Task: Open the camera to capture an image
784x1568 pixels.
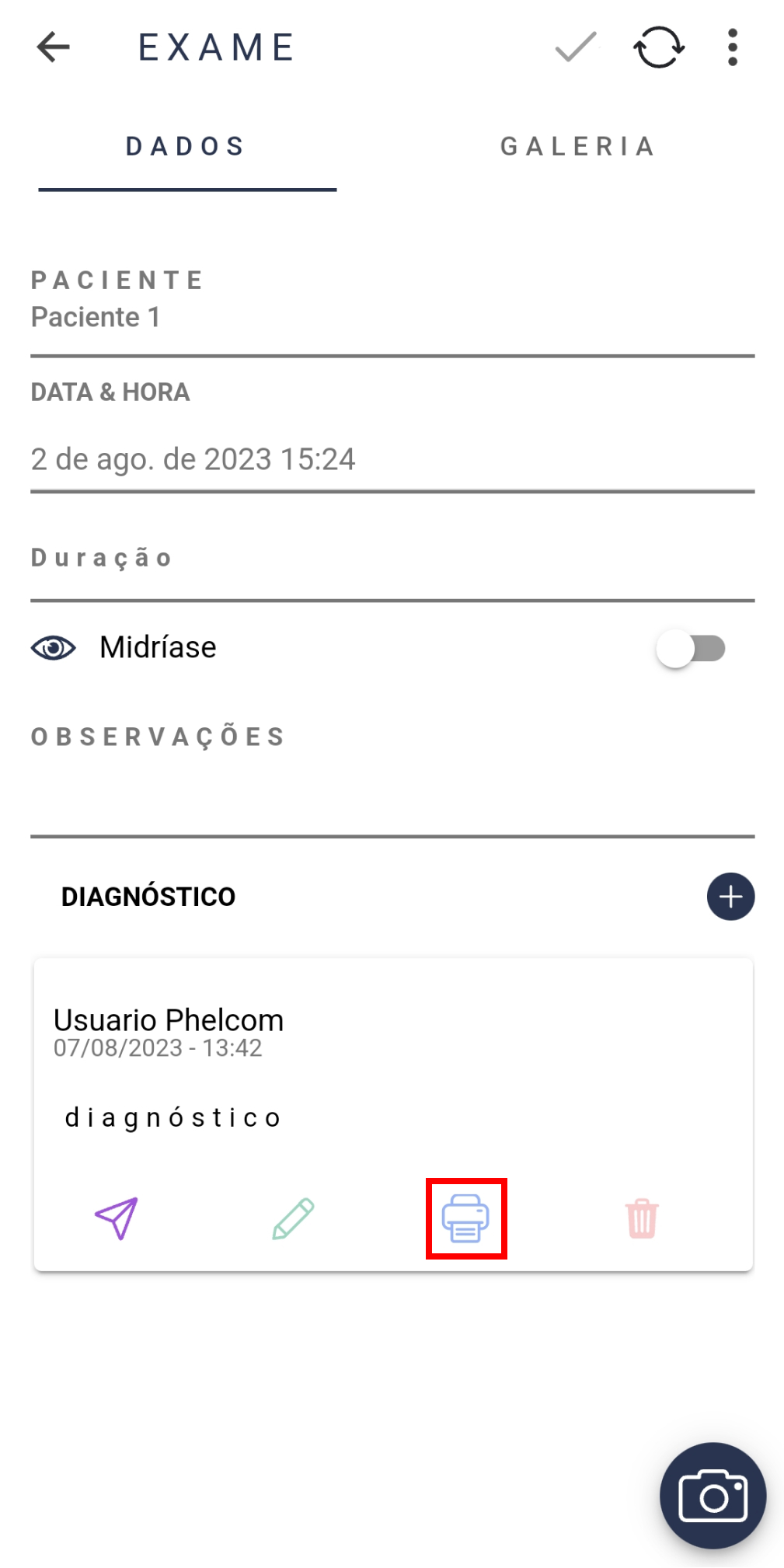Action: pyautogui.click(x=713, y=1495)
